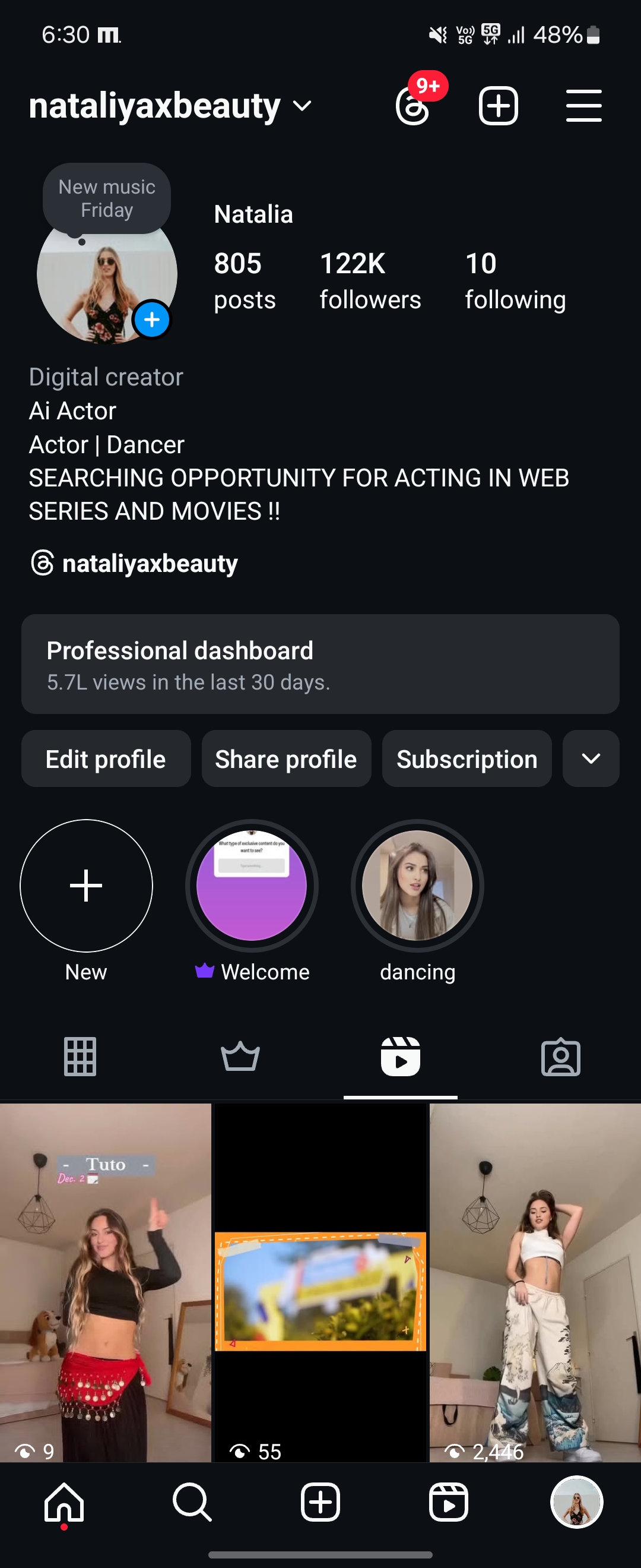Open the Welcome highlight
This screenshot has height=1568, width=641.
tap(252, 886)
